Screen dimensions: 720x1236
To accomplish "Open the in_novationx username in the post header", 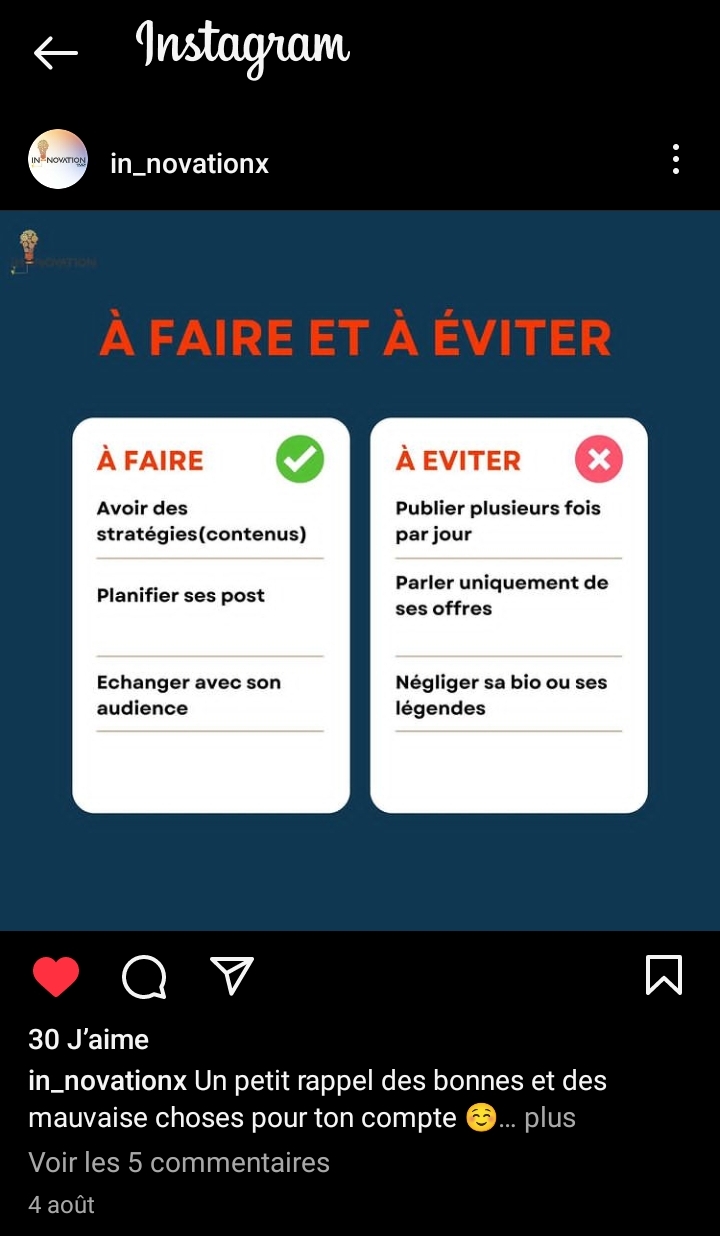I will [x=189, y=163].
